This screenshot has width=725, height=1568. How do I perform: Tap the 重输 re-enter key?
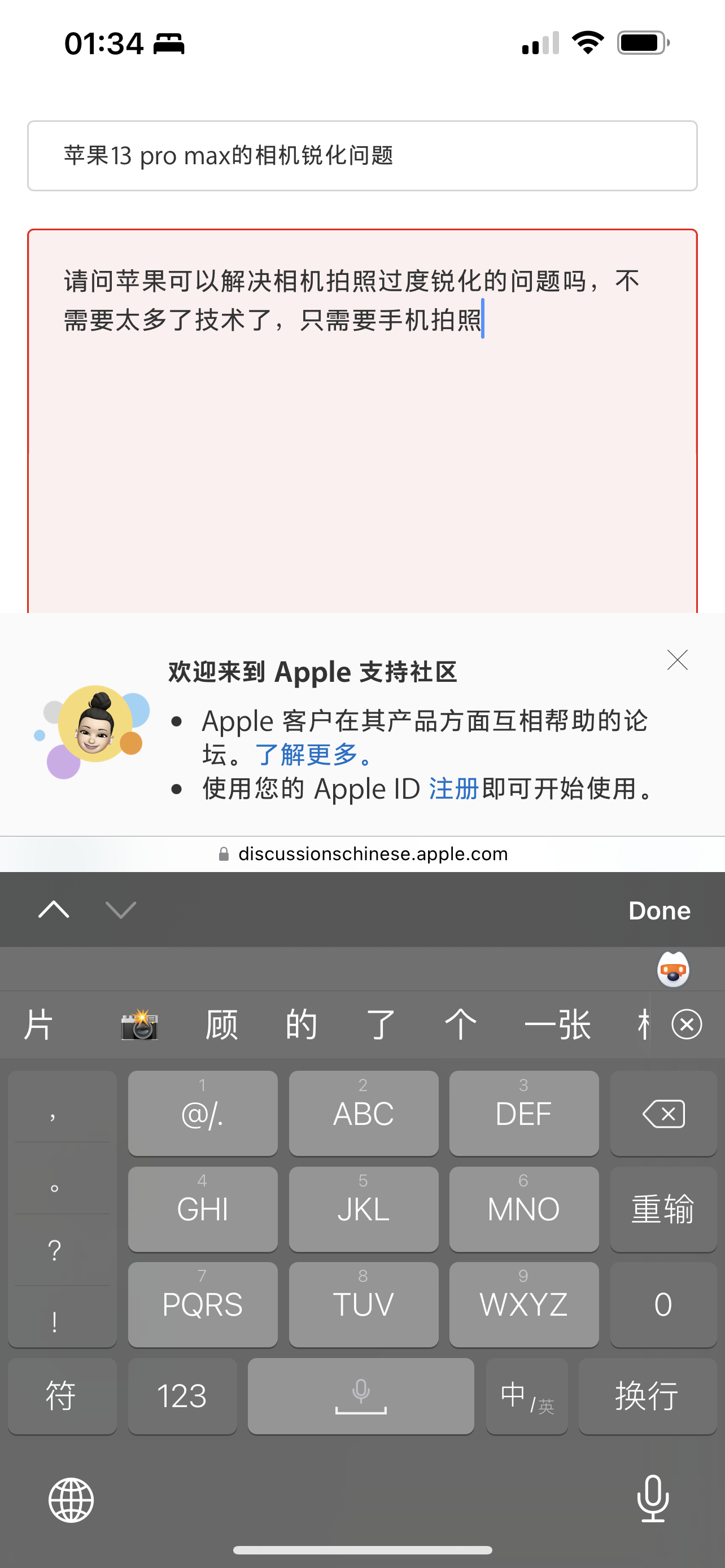[x=663, y=1209]
